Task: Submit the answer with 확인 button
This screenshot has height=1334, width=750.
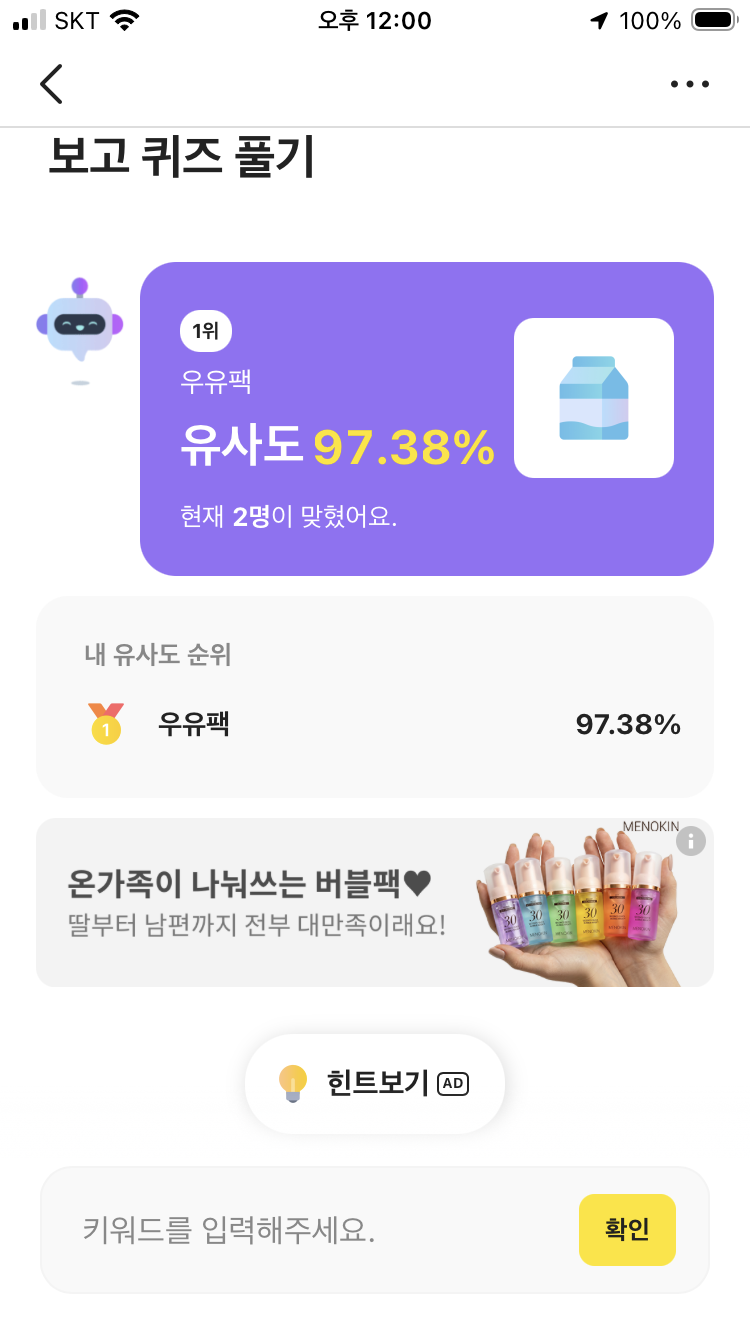Action: 627,1230
